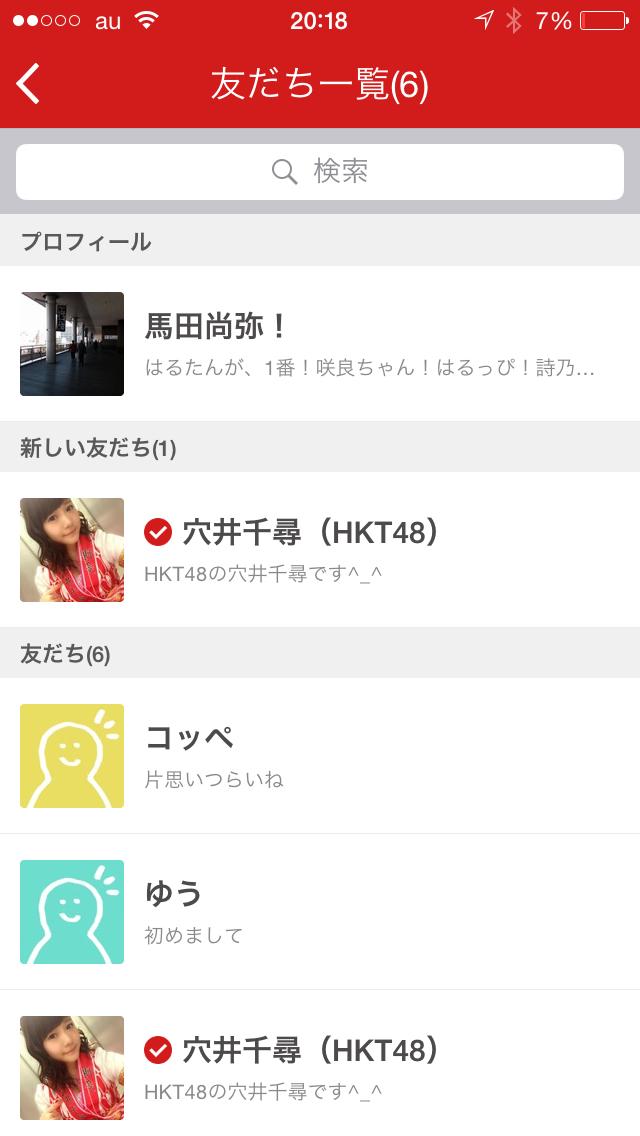The image size is (640, 1136).
Task: Open the 馬田尚弥！ profile row
Action: point(320,343)
